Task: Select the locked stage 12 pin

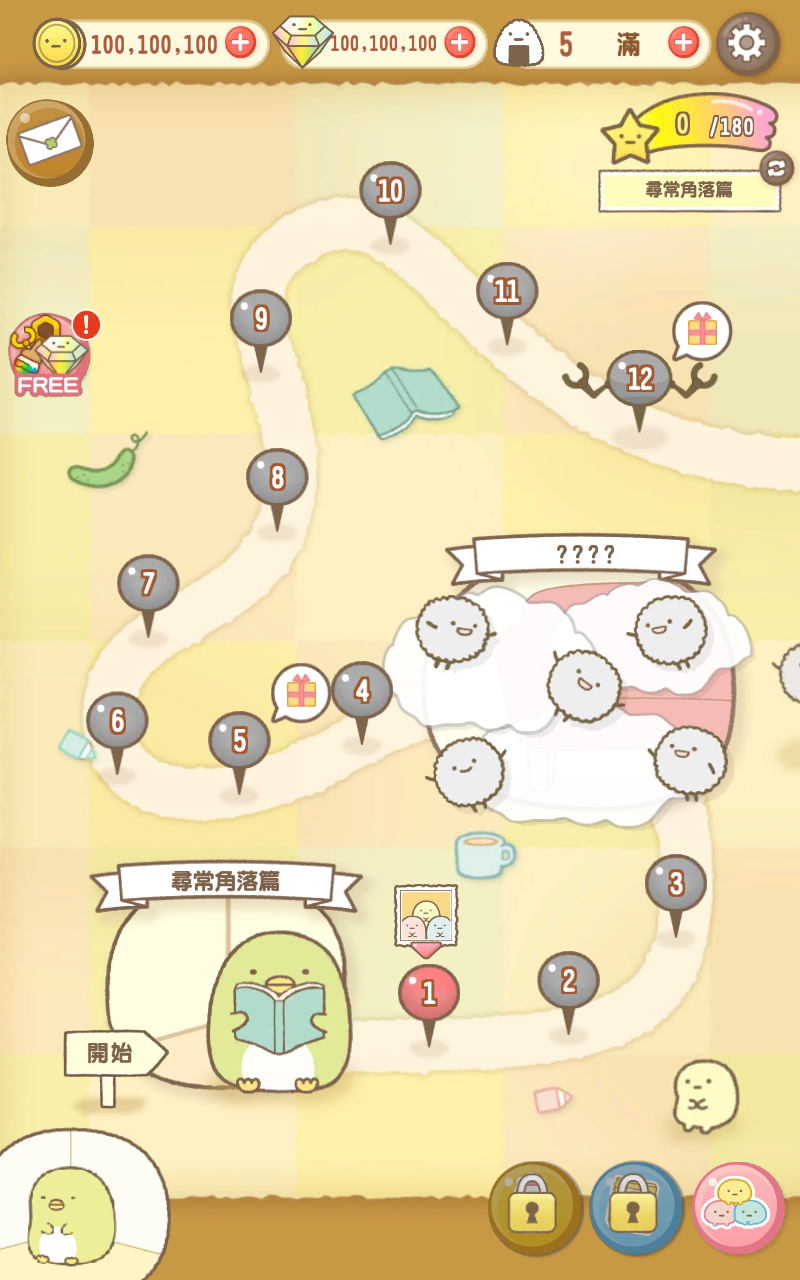Action: click(642, 377)
